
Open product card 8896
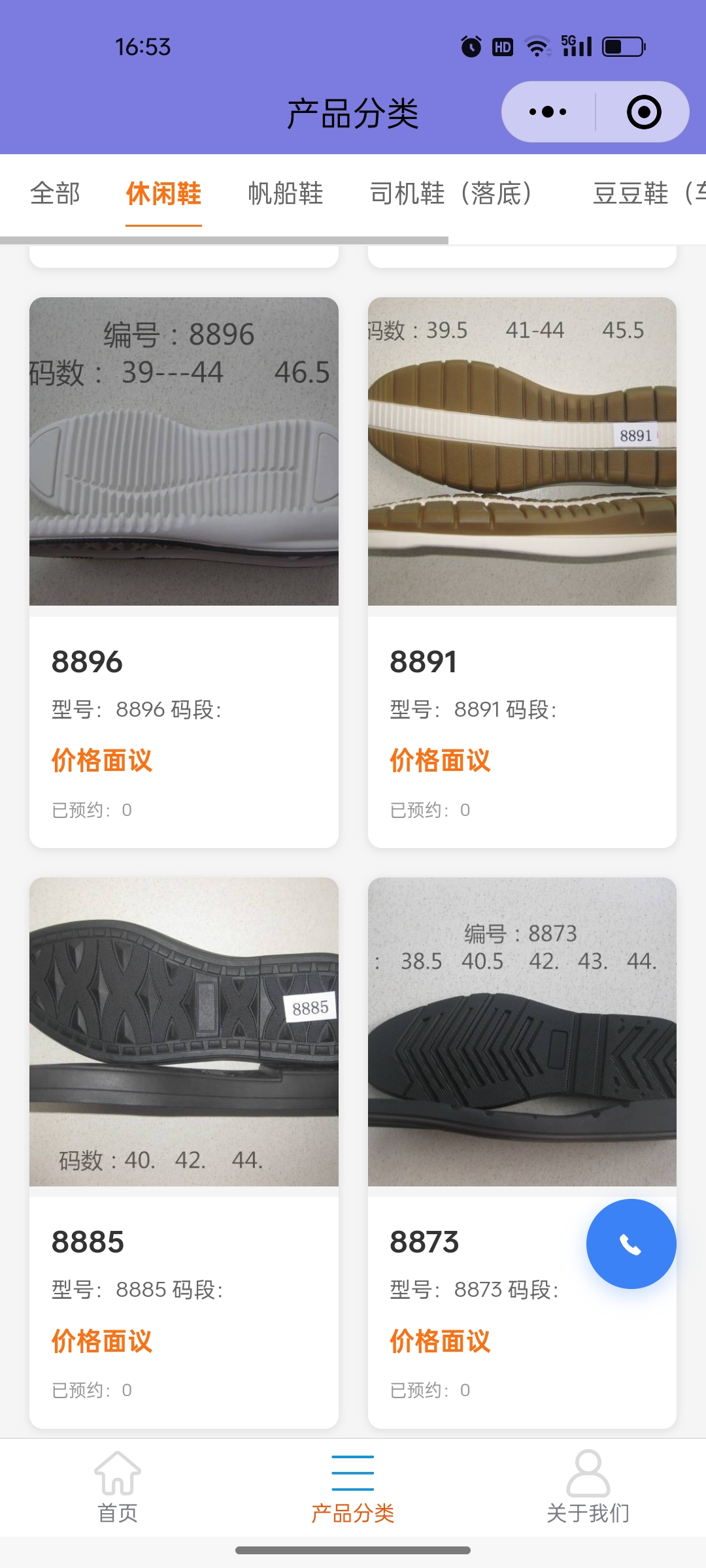tap(184, 572)
